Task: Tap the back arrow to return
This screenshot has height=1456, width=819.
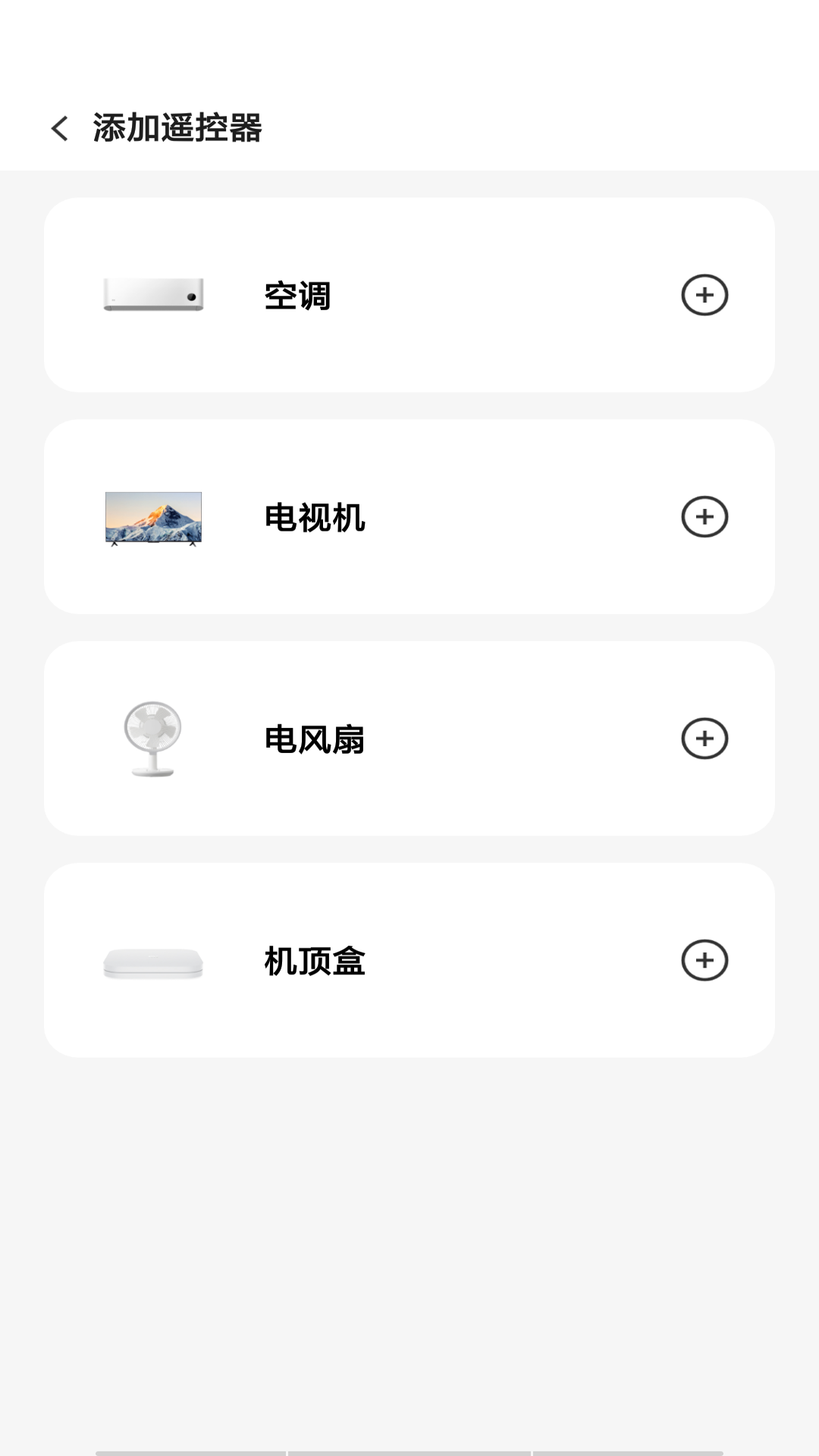Action: tap(59, 127)
